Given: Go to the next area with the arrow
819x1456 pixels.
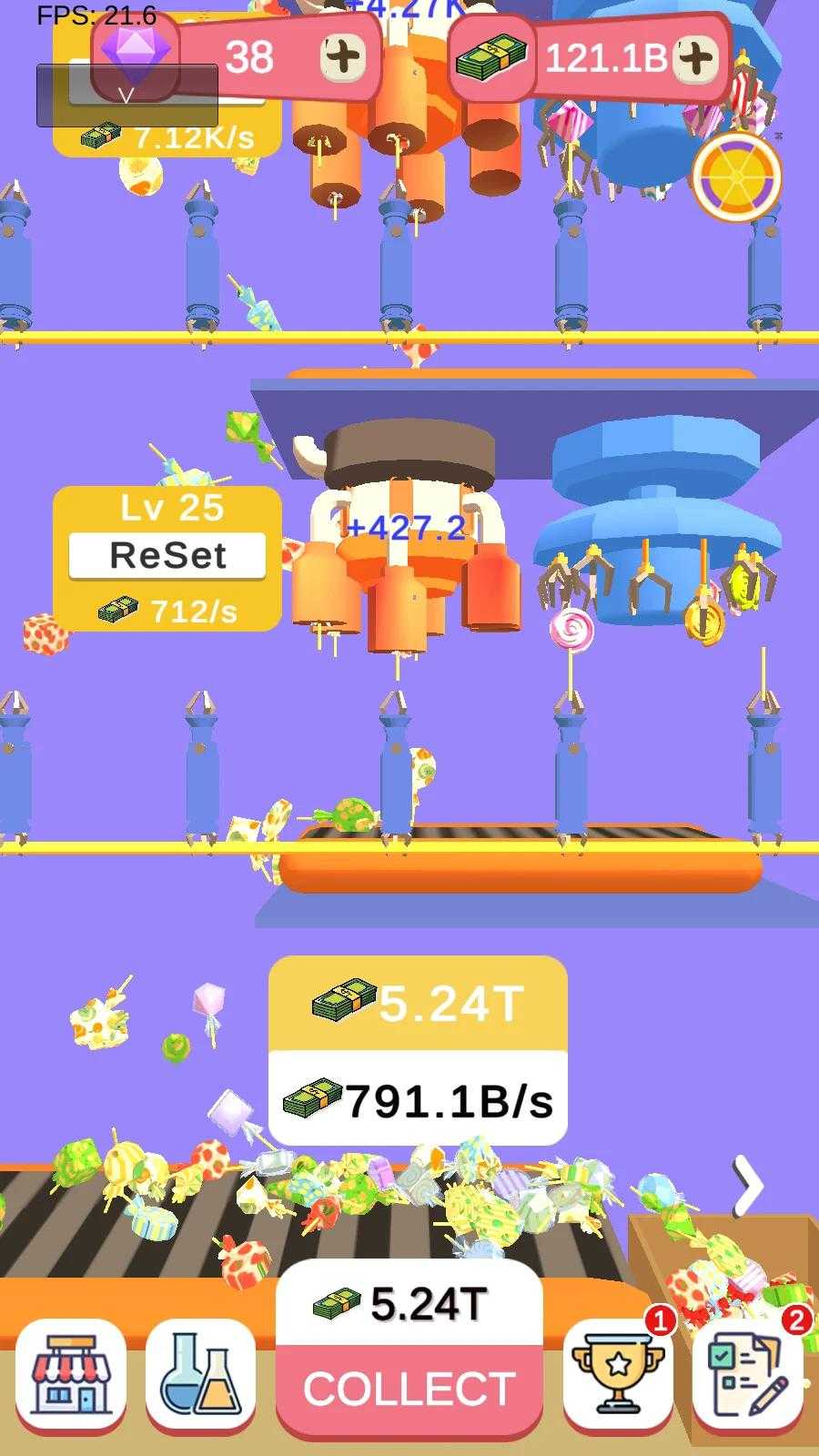Looking at the screenshot, I should click(x=748, y=1186).
